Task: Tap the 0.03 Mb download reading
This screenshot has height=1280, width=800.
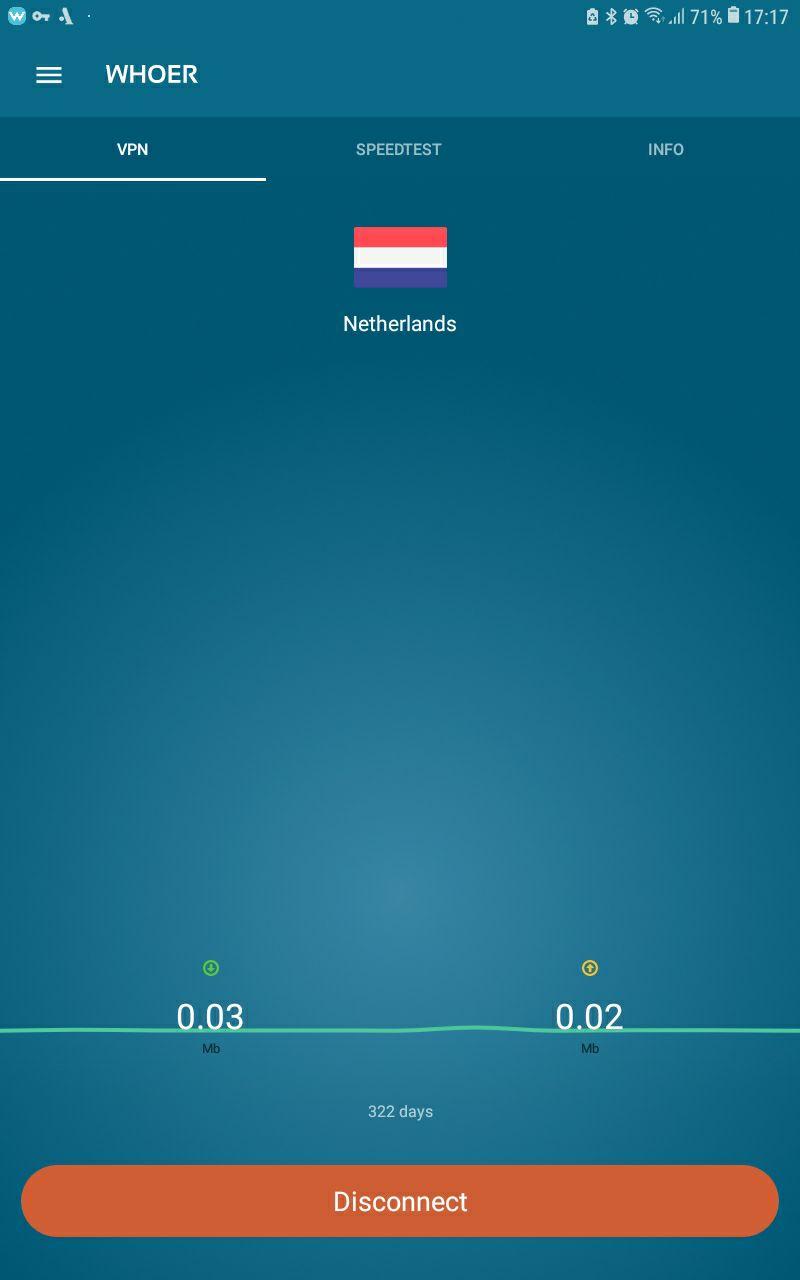Action: coord(211,1017)
